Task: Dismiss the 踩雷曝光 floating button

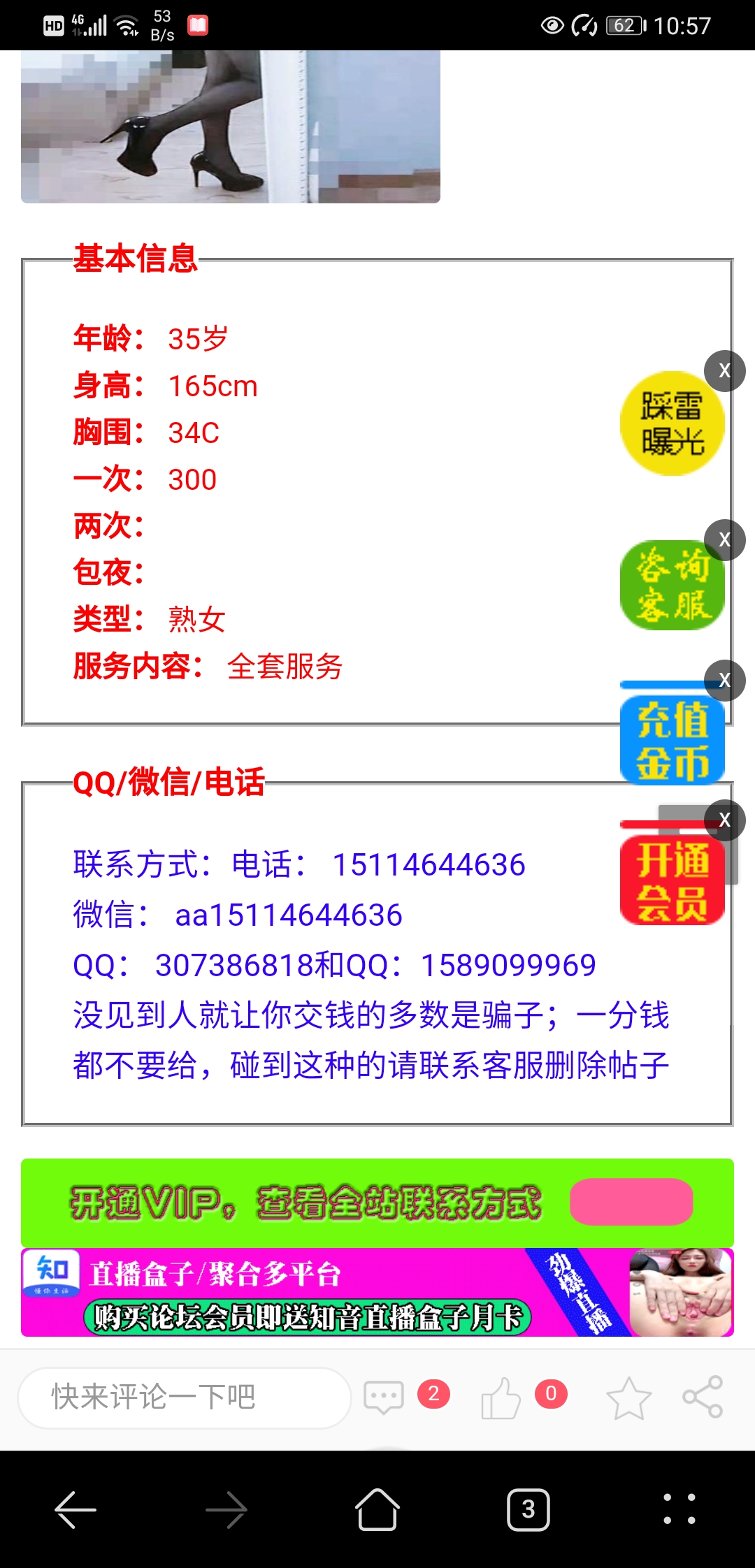Action: pyautogui.click(x=724, y=370)
